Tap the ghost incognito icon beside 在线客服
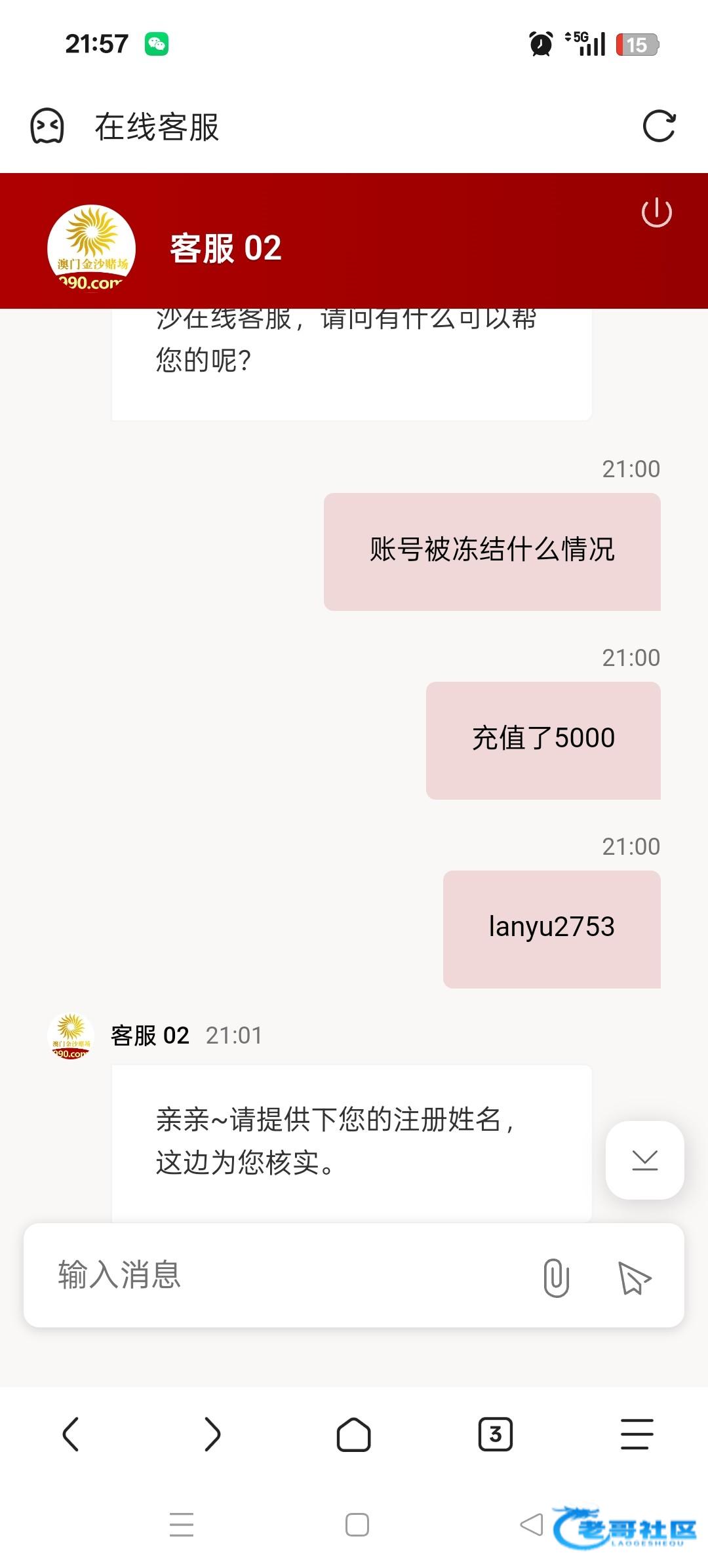708x1568 pixels. coord(47,126)
